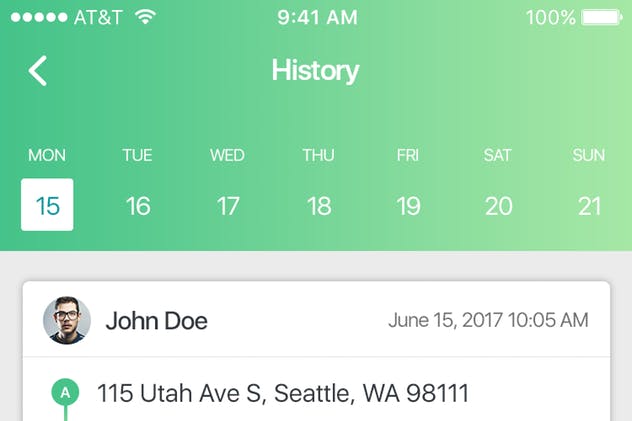Choose Wednesday the 17th
This screenshot has height=421, width=632.
click(228, 205)
